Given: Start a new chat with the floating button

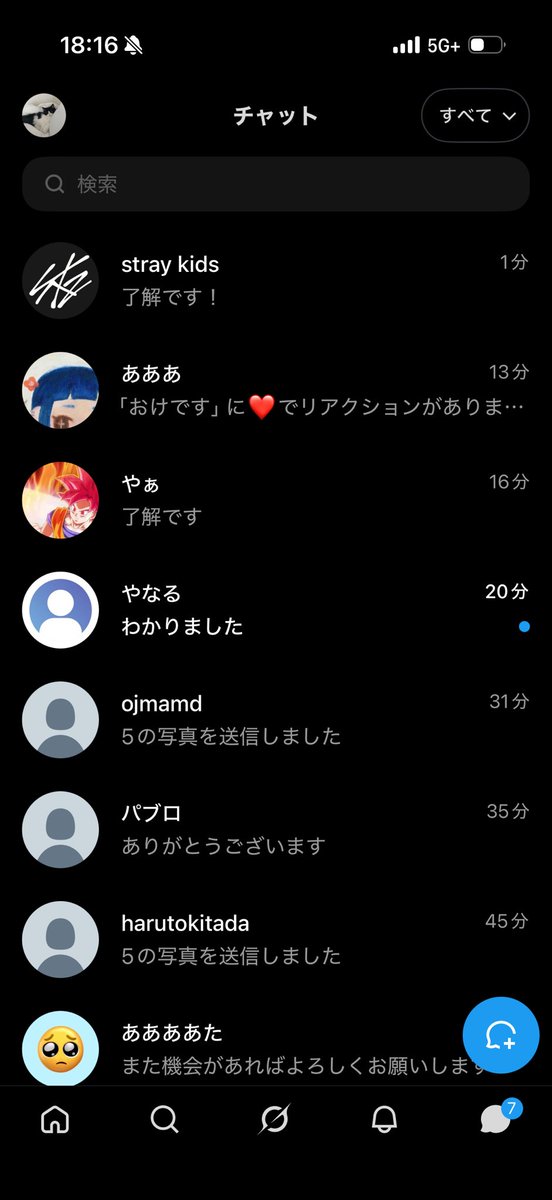Looking at the screenshot, I should click(501, 1035).
